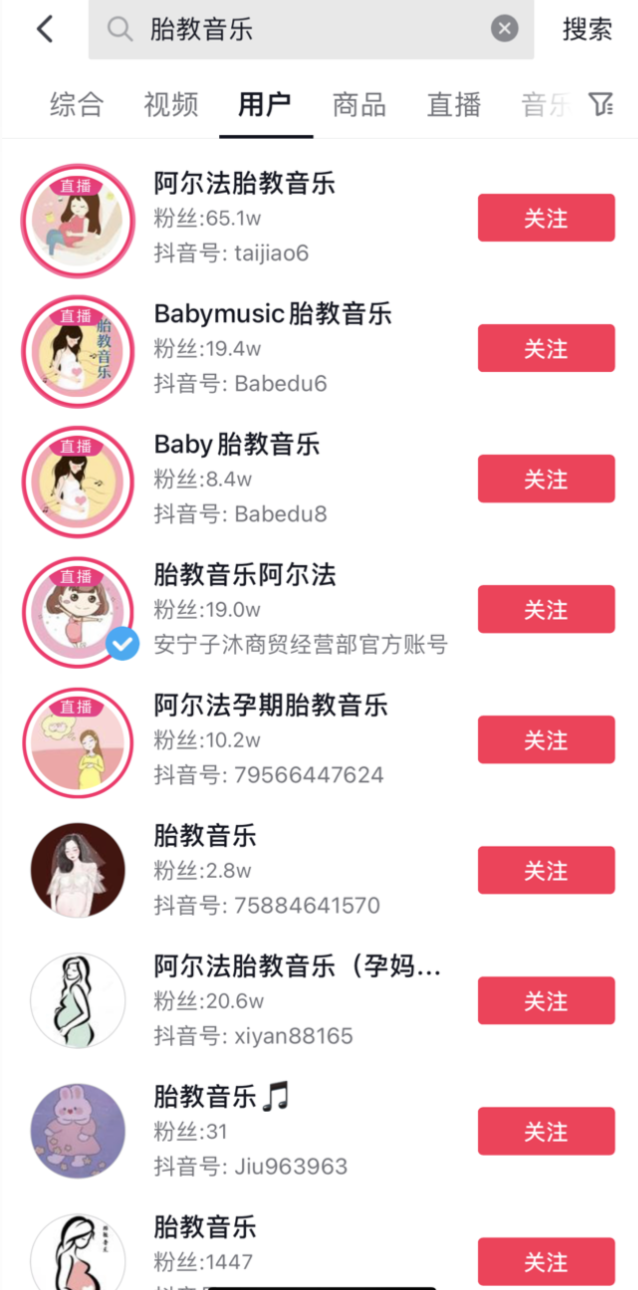Switch to the 视频 tab
638x1290 pixels.
171,104
